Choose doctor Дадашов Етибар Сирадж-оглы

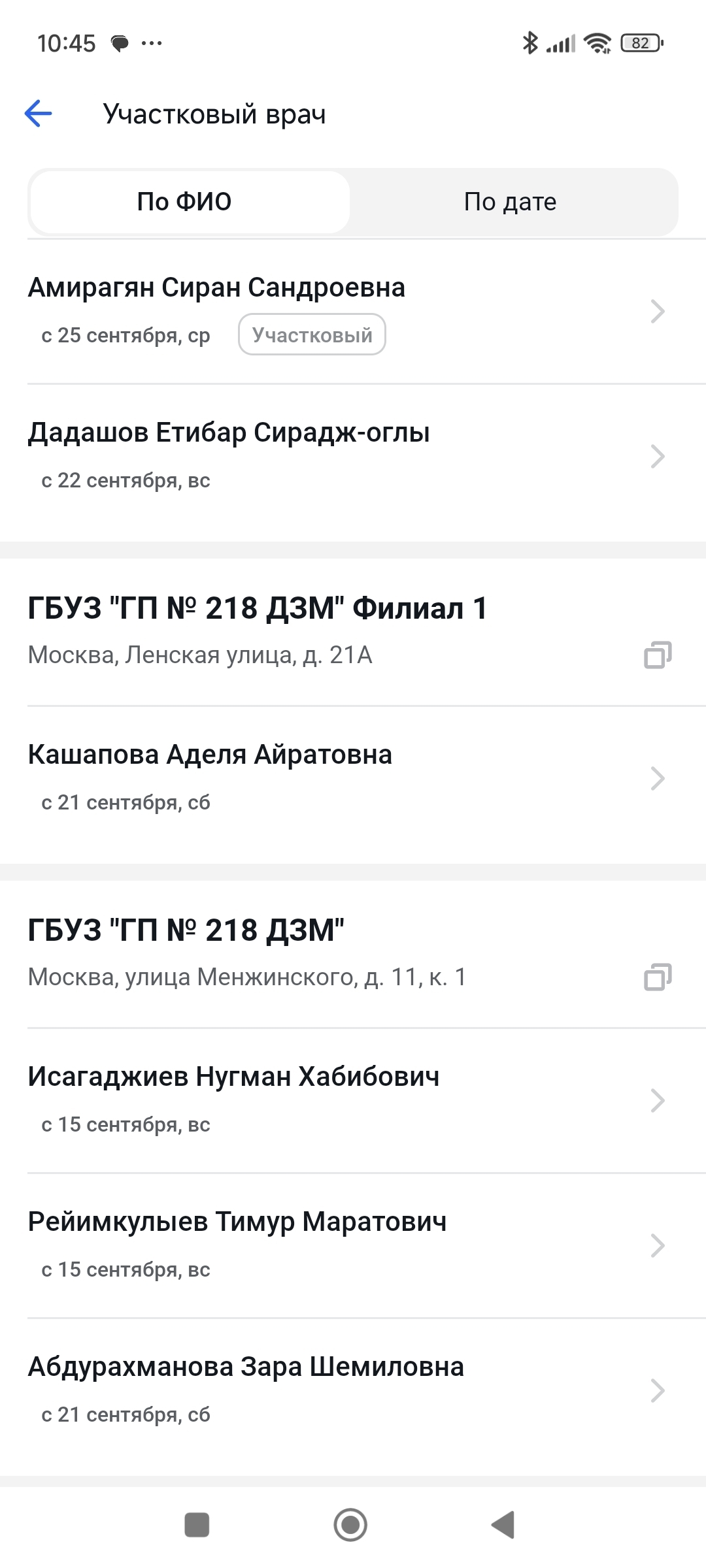click(346, 456)
